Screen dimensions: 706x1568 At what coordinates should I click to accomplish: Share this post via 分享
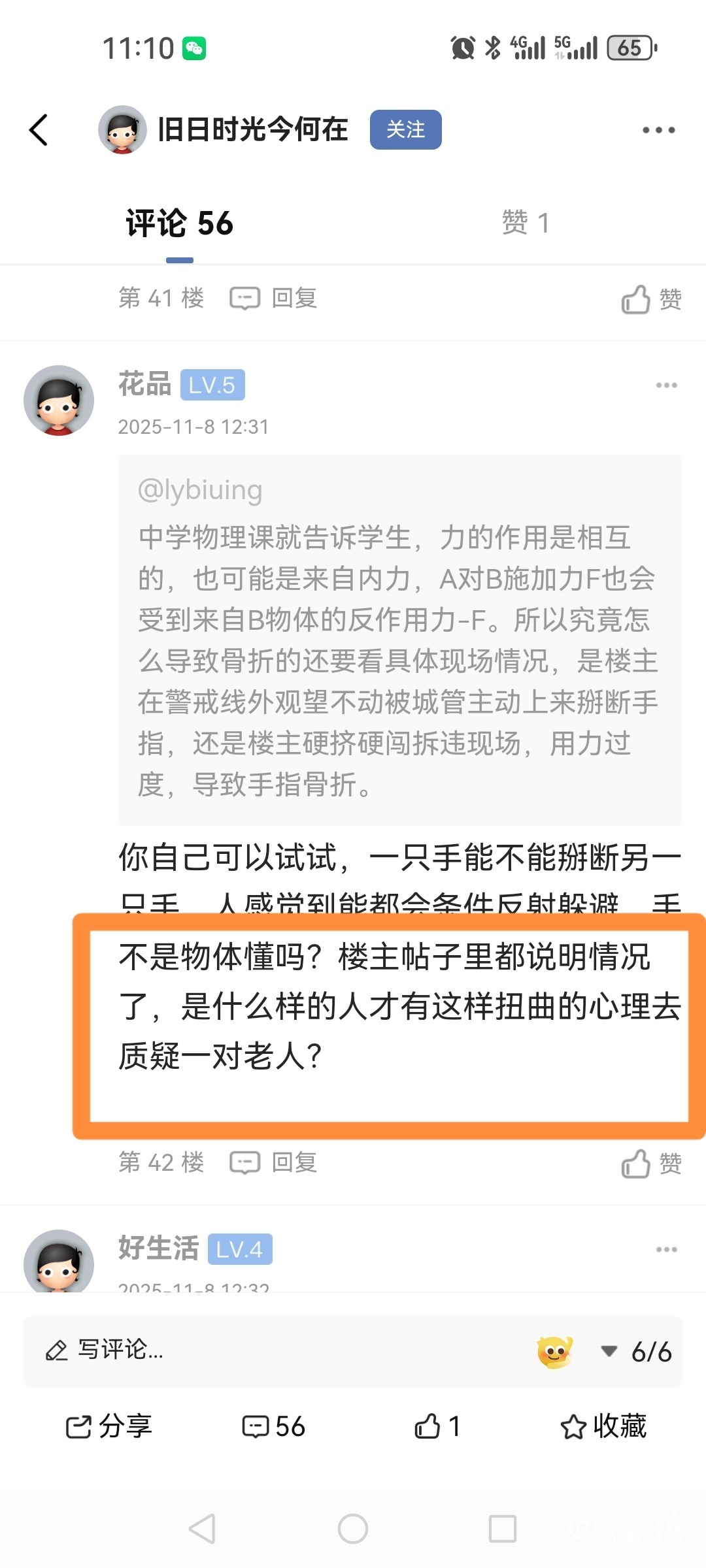tap(109, 1426)
